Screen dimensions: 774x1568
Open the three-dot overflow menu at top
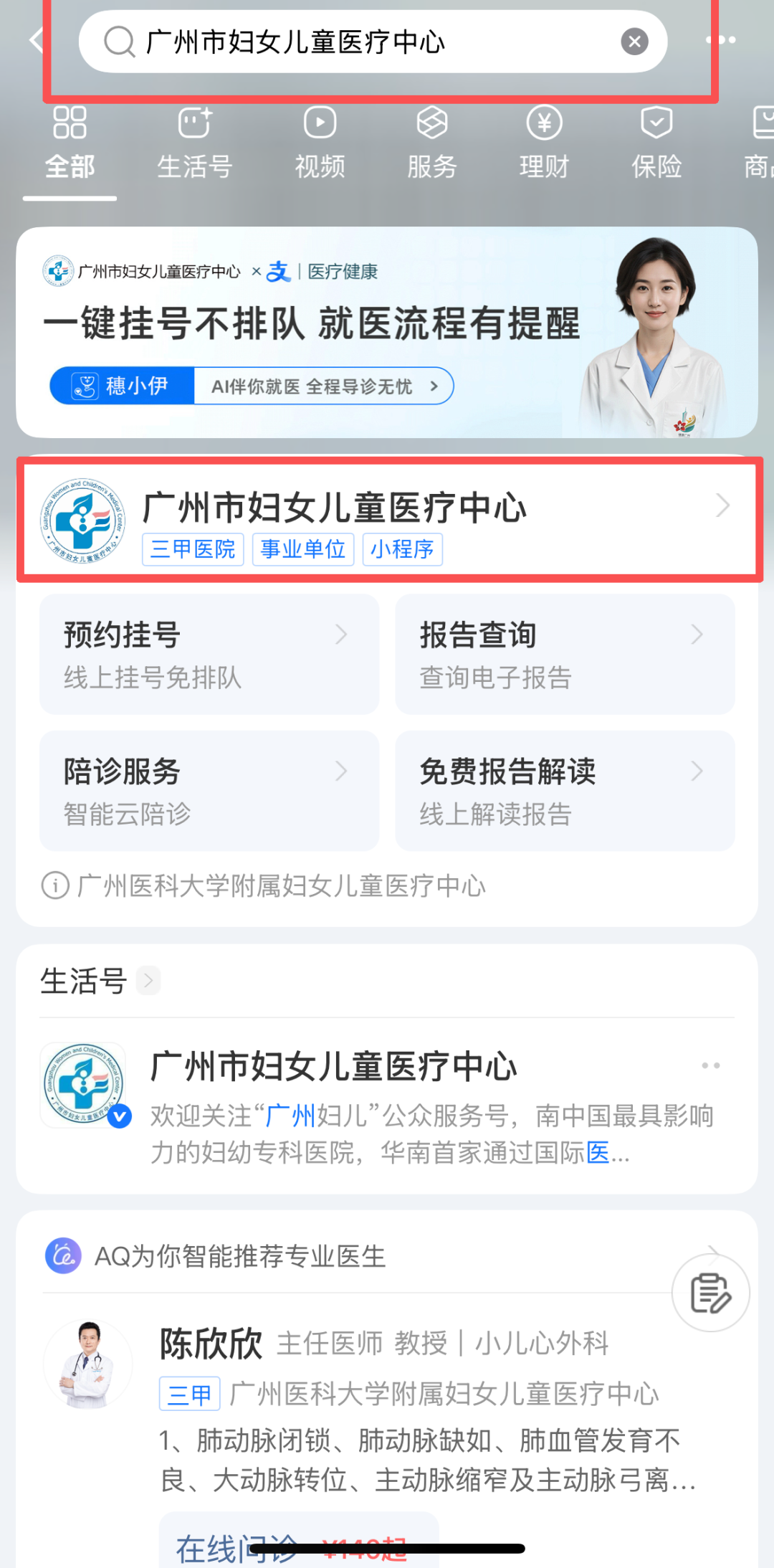click(x=720, y=40)
